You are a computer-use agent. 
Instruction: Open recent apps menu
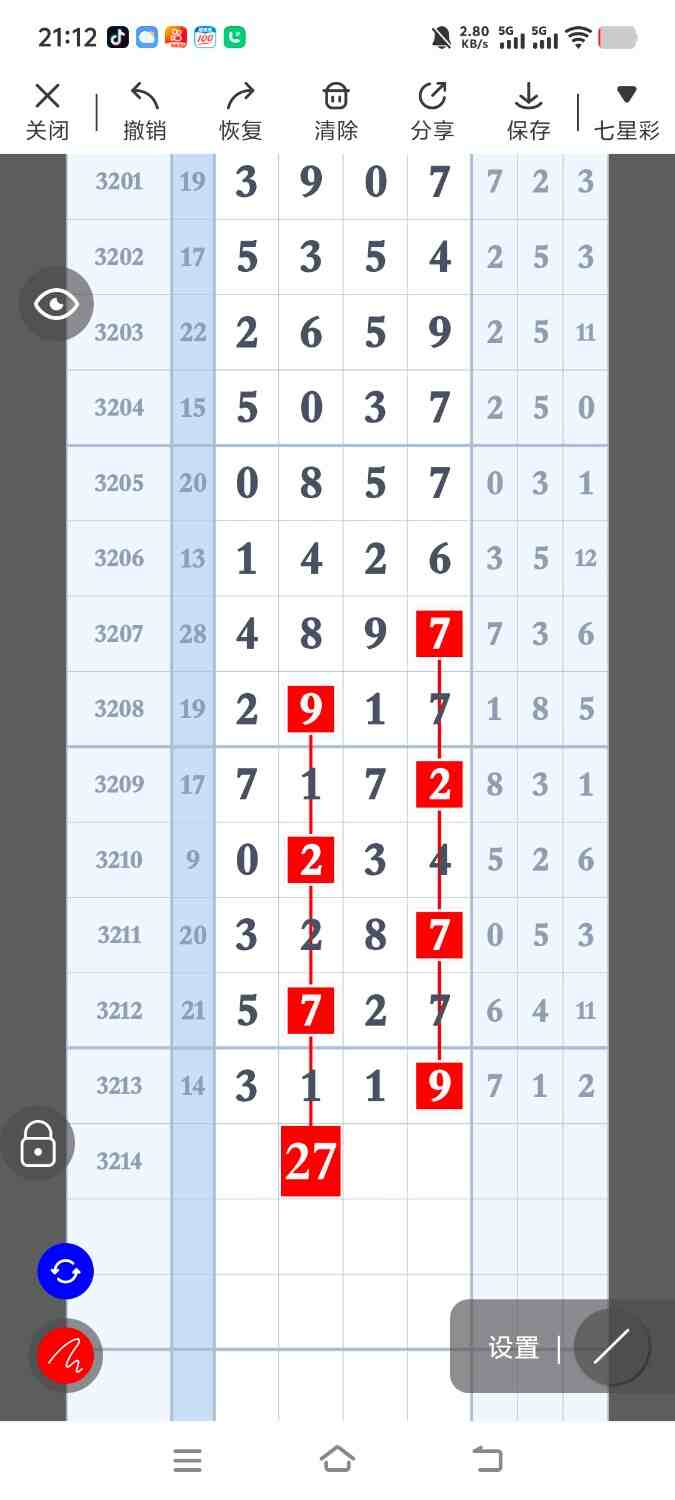pyautogui.click(x=188, y=1461)
